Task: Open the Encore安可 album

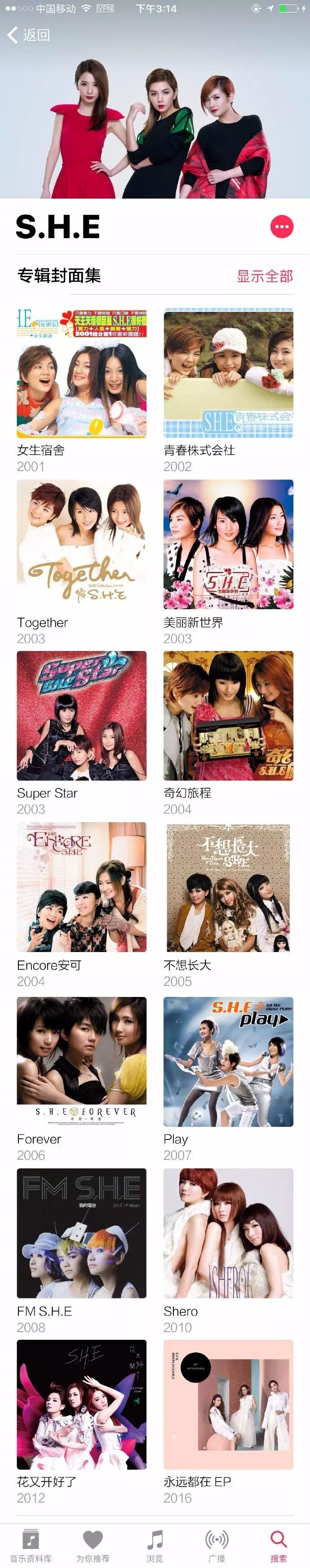Action: [x=82, y=887]
